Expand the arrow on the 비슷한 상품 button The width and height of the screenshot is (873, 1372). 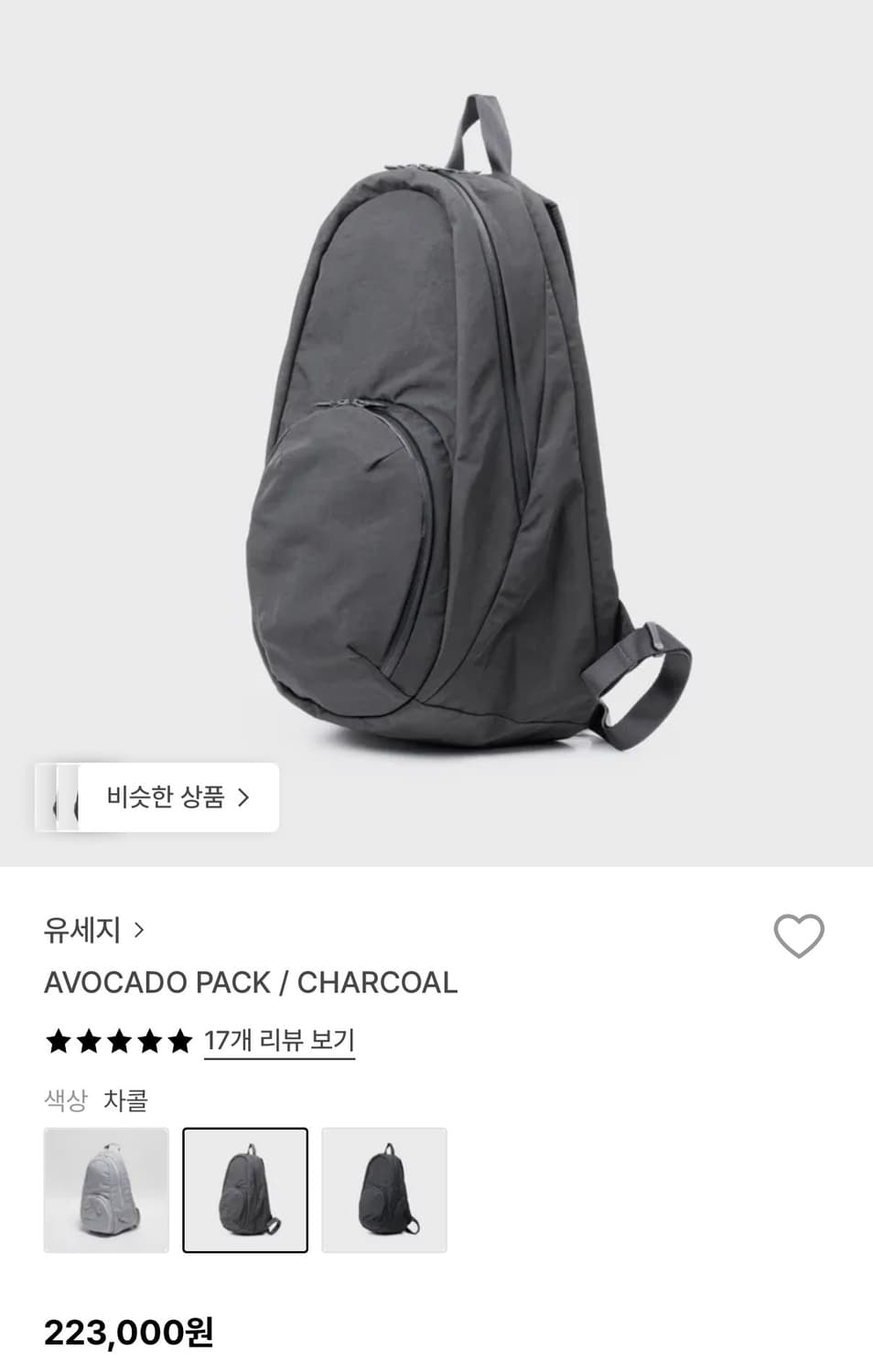tap(244, 797)
